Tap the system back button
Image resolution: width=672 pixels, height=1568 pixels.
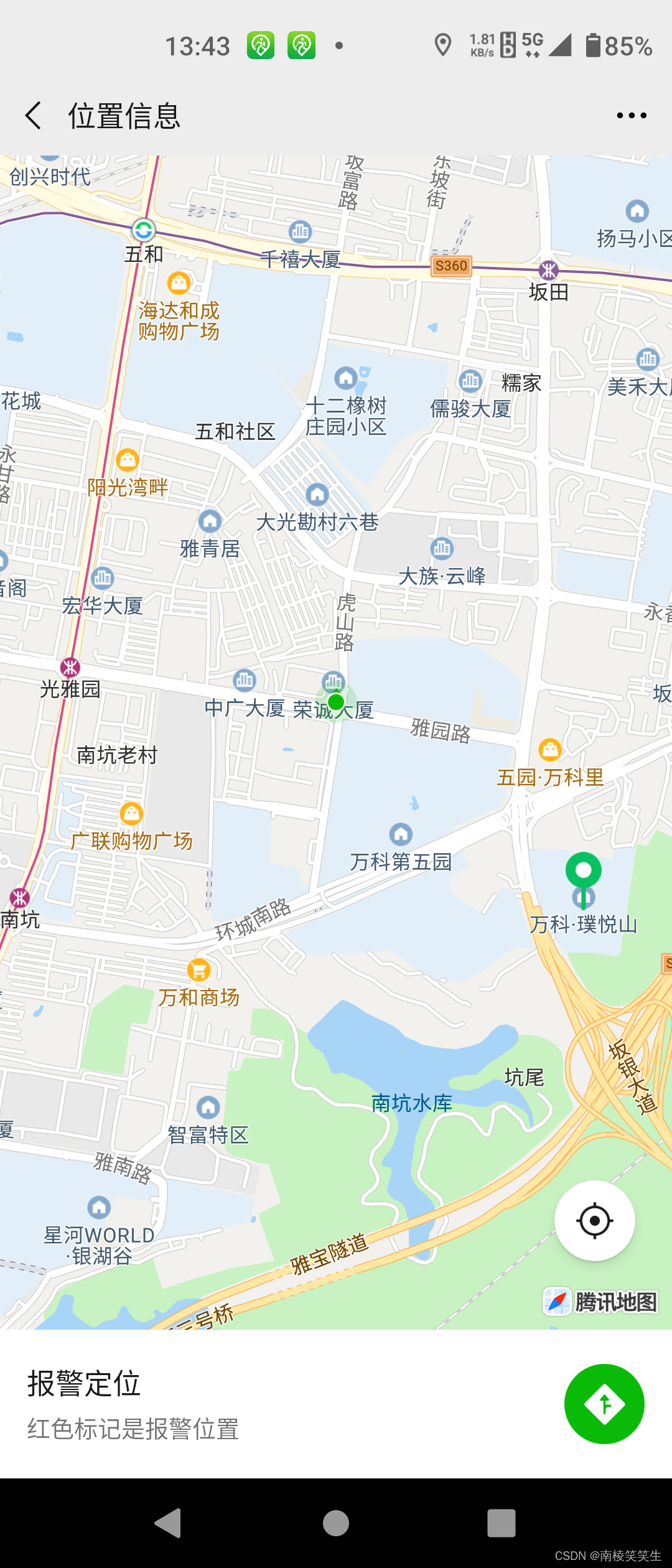[168, 1523]
